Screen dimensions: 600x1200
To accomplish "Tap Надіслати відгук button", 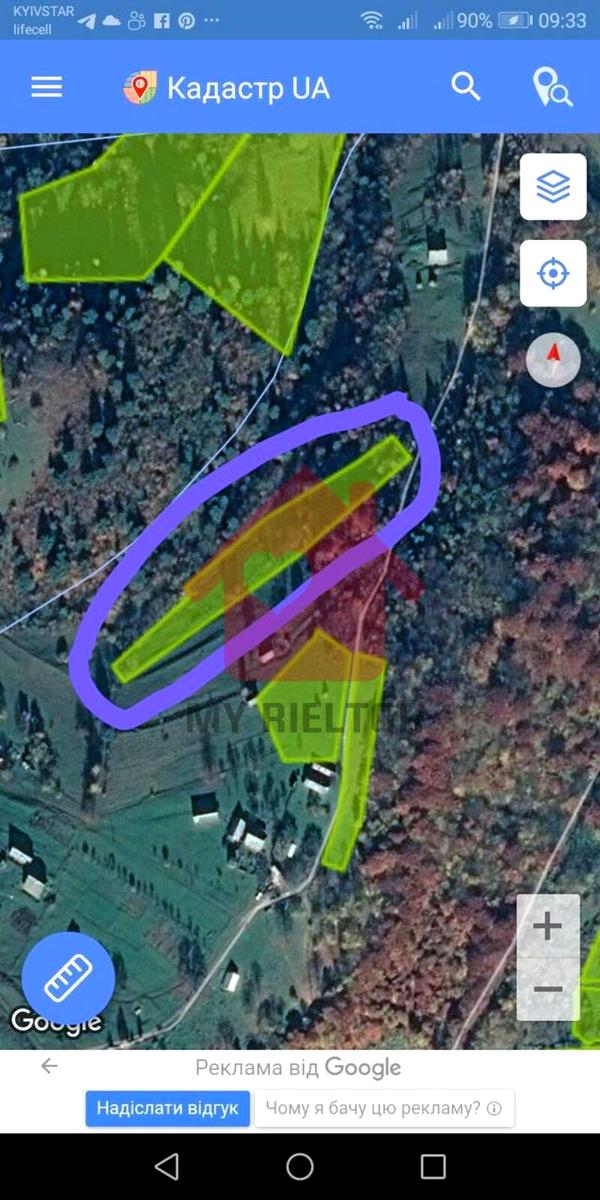I will [x=168, y=1108].
